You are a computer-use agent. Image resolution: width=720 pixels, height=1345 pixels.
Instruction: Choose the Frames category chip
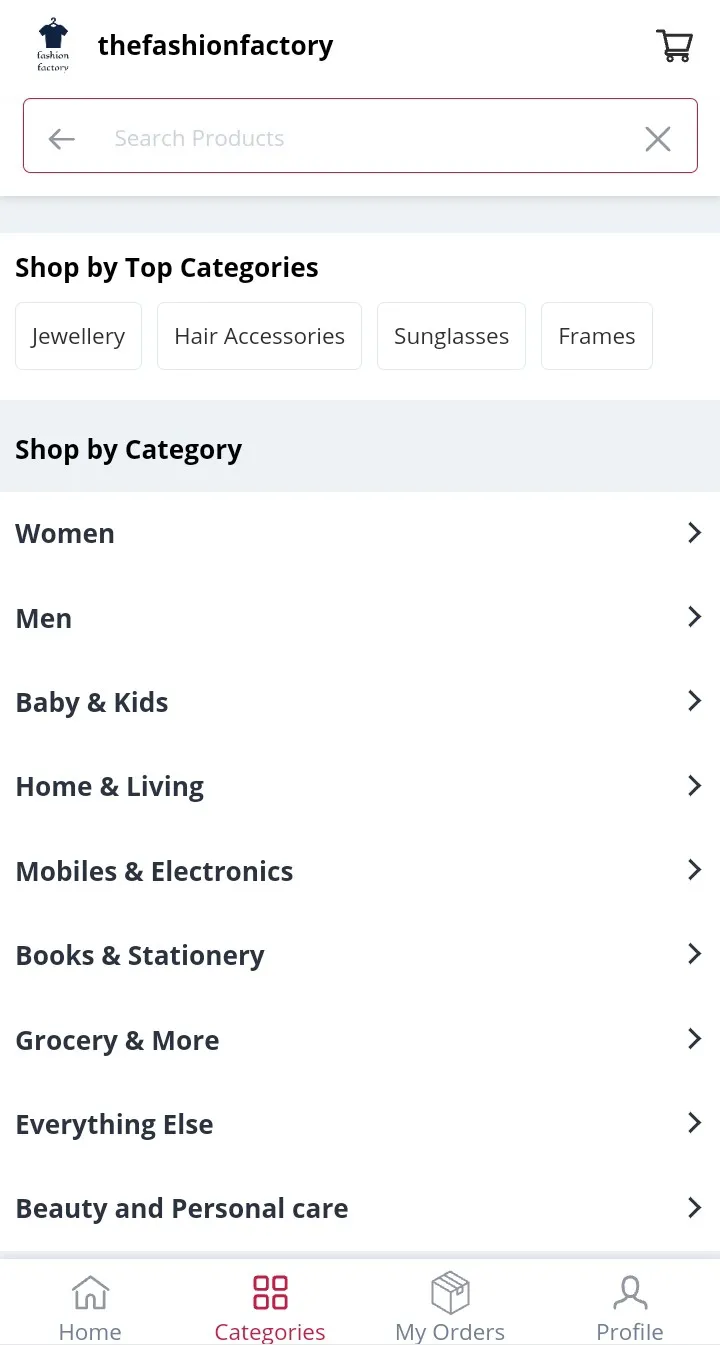pyautogui.click(x=597, y=336)
